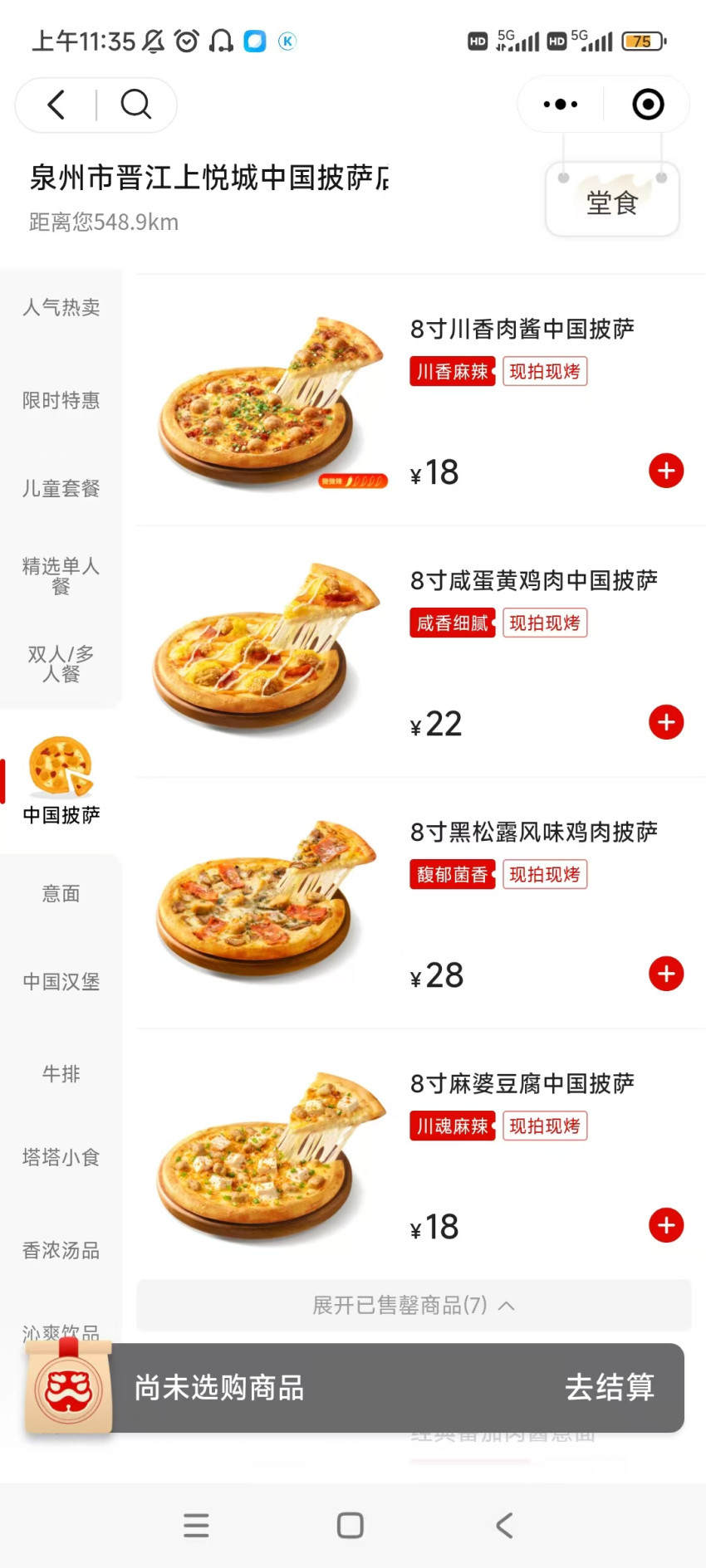Expand the 已售罄商品(7) list
Screen dimensions: 706x1568
(x=414, y=1306)
